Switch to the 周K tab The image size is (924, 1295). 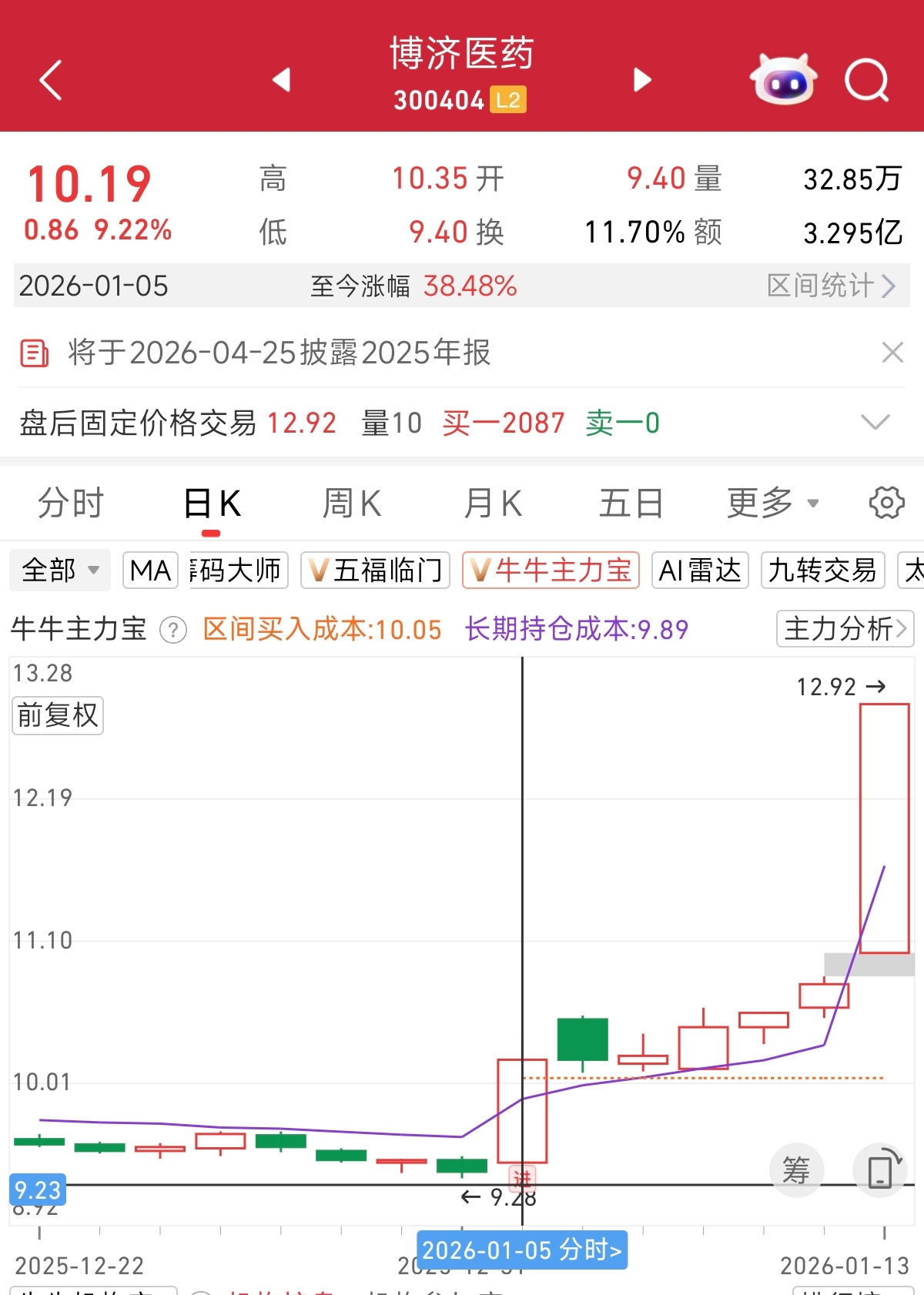[351, 504]
